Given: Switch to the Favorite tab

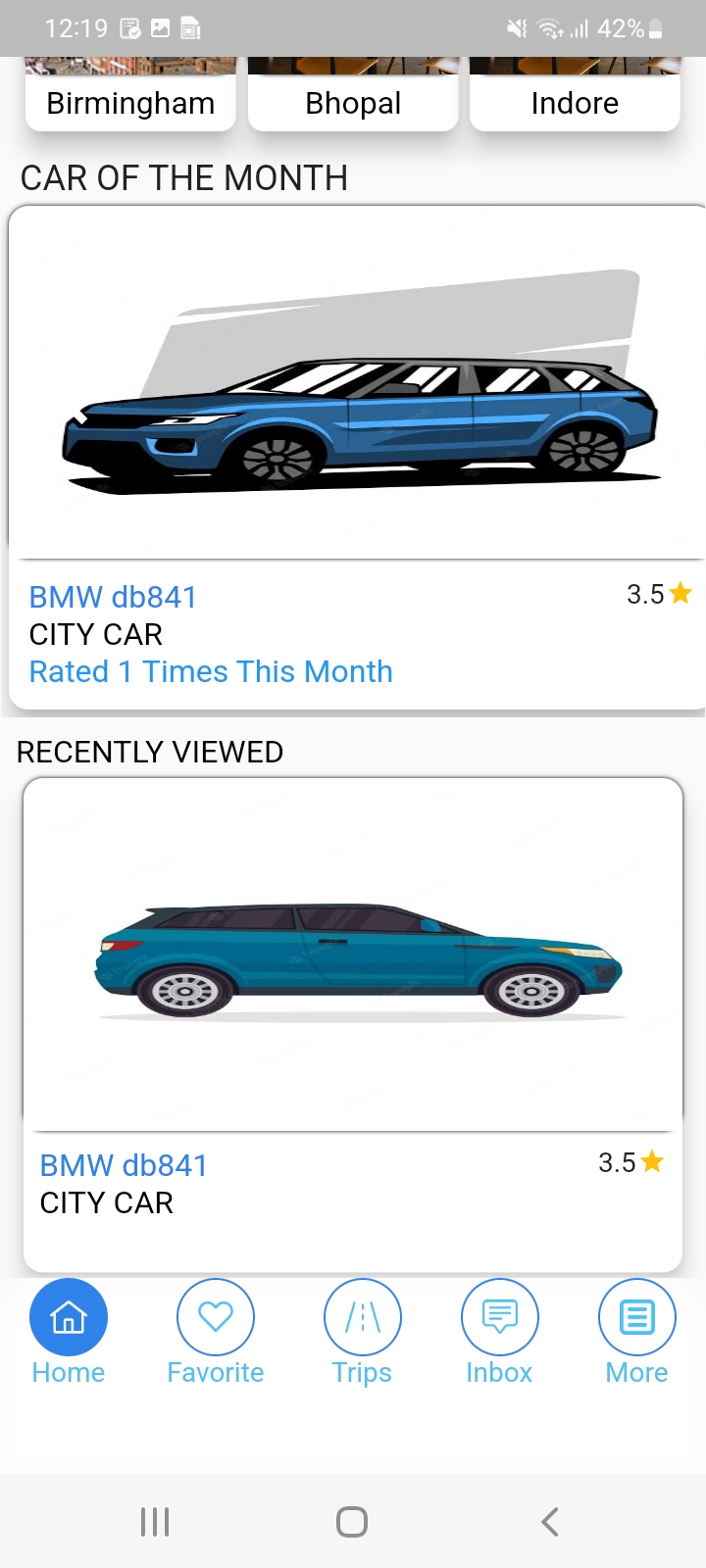Looking at the screenshot, I should point(216,1333).
